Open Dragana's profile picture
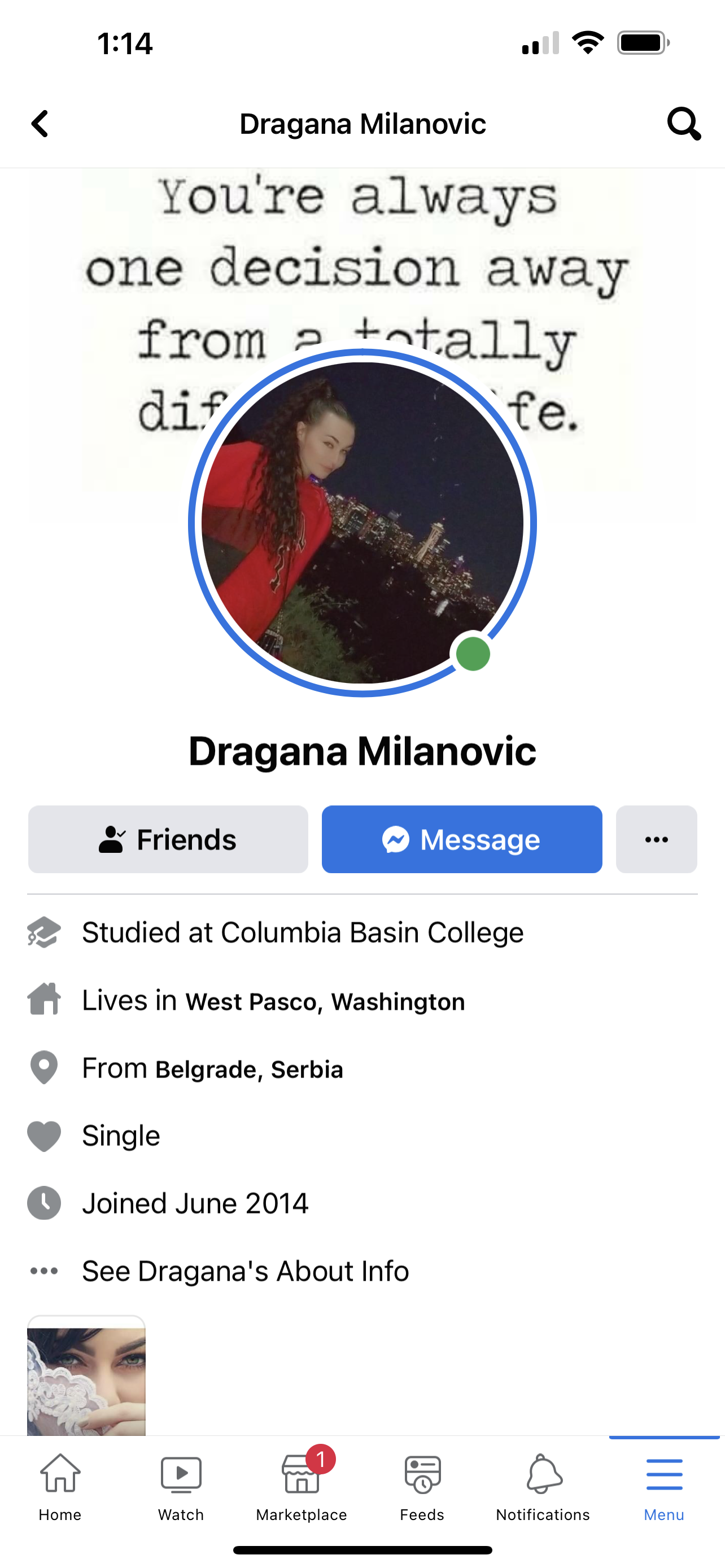The height and width of the screenshot is (1568, 725). pos(362,522)
